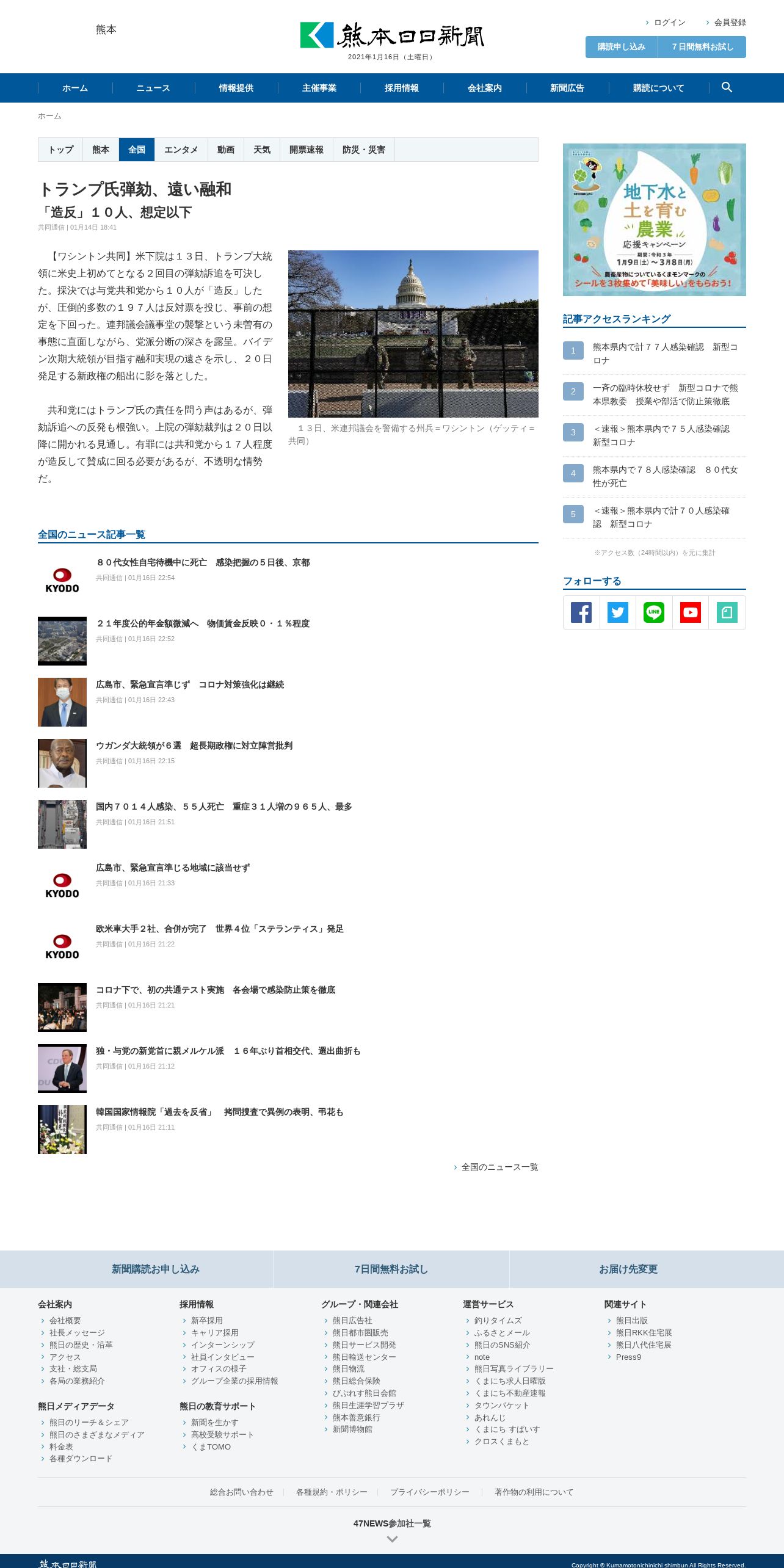The width and height of the screenshot is (784, 1568).
Task: Go to 会員登録 registration
Action: (730, 23)
